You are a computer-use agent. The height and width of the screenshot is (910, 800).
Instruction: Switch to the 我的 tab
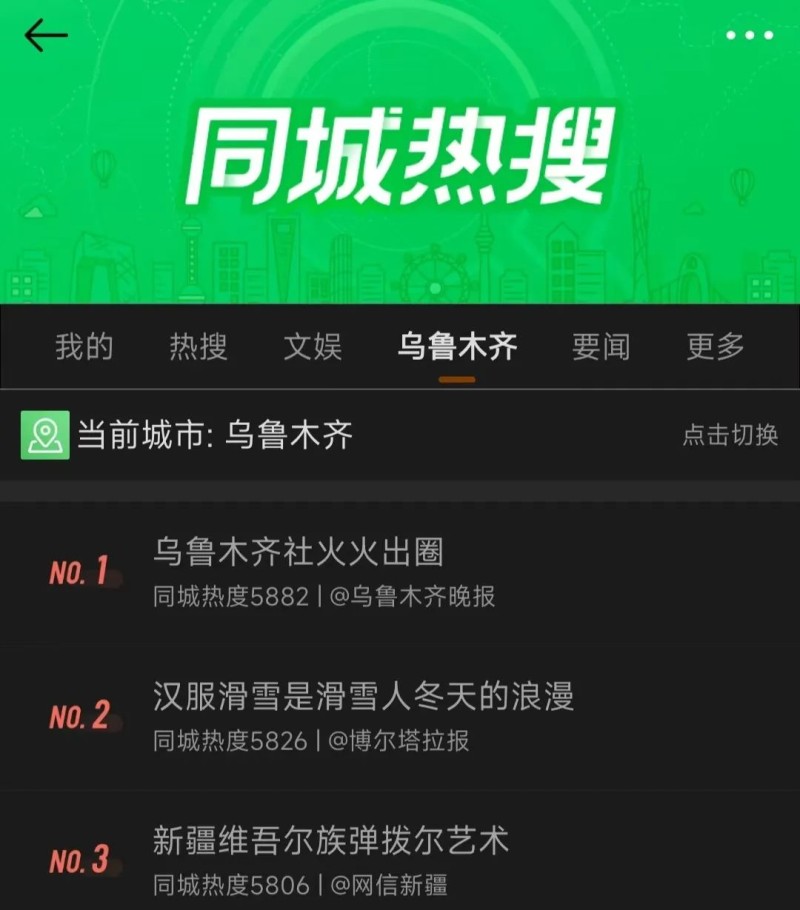(84, 347)
